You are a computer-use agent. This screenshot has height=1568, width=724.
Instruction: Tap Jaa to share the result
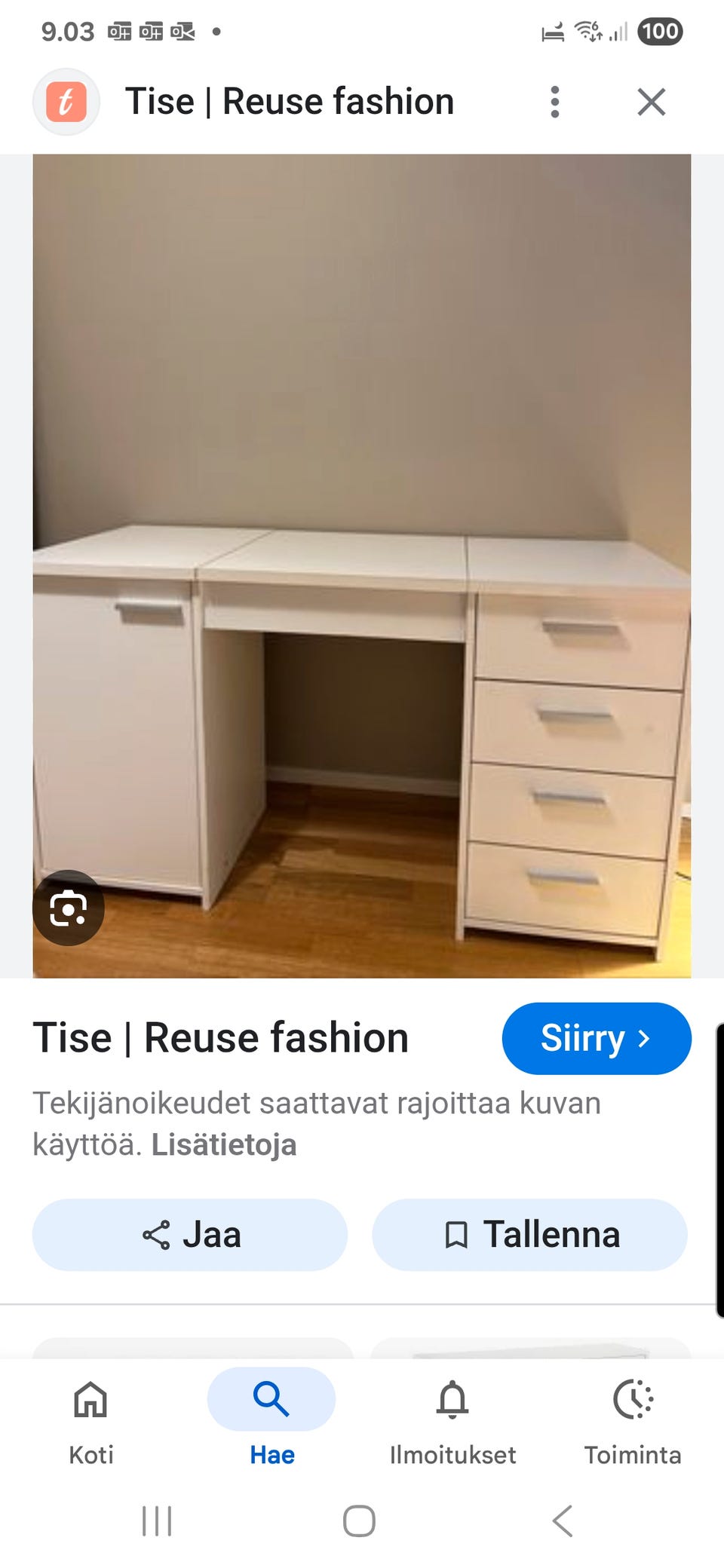point(189,1234)
